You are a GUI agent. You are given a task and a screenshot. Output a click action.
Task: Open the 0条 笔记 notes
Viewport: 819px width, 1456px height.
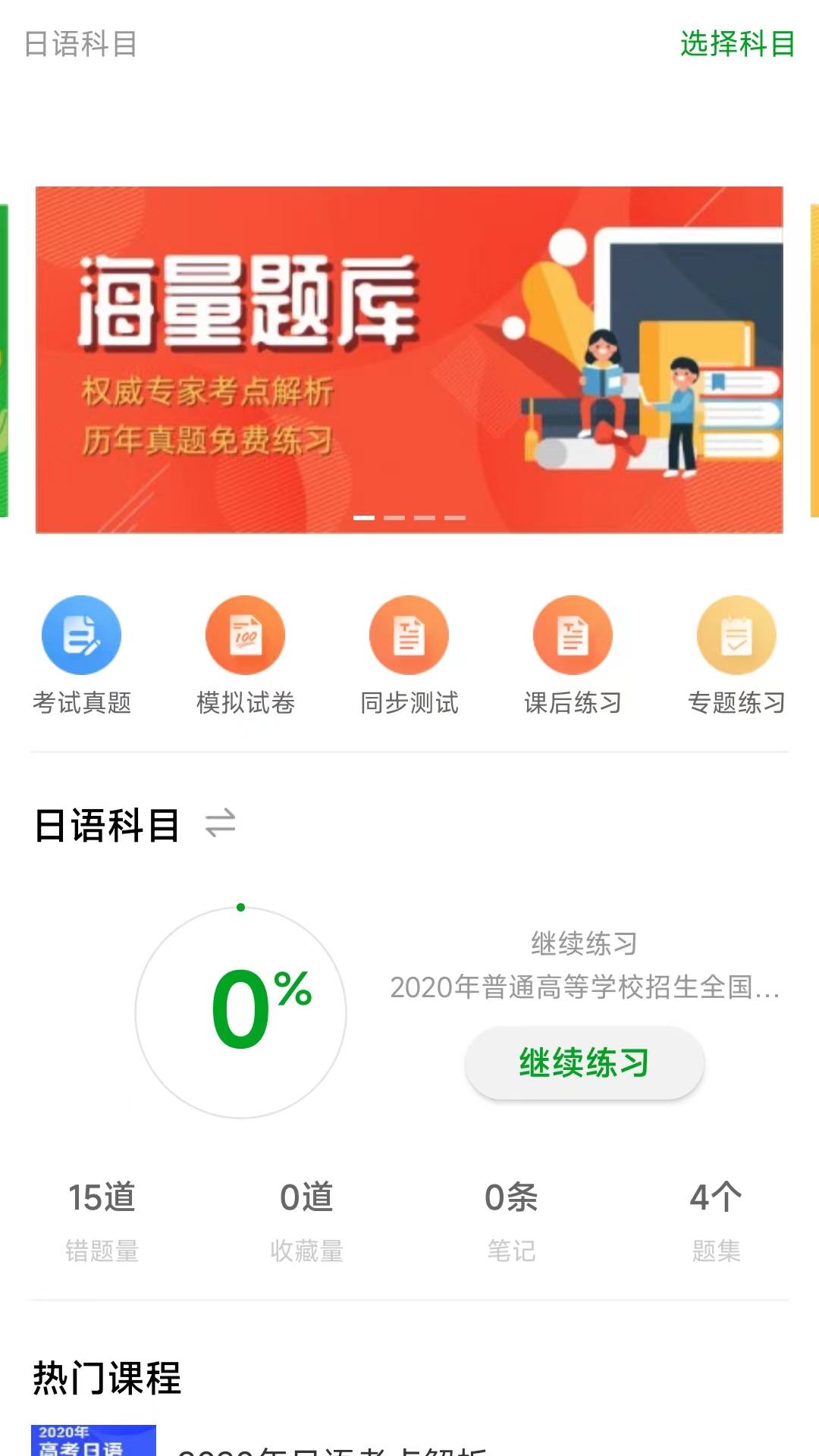(x=512, y=1221)
